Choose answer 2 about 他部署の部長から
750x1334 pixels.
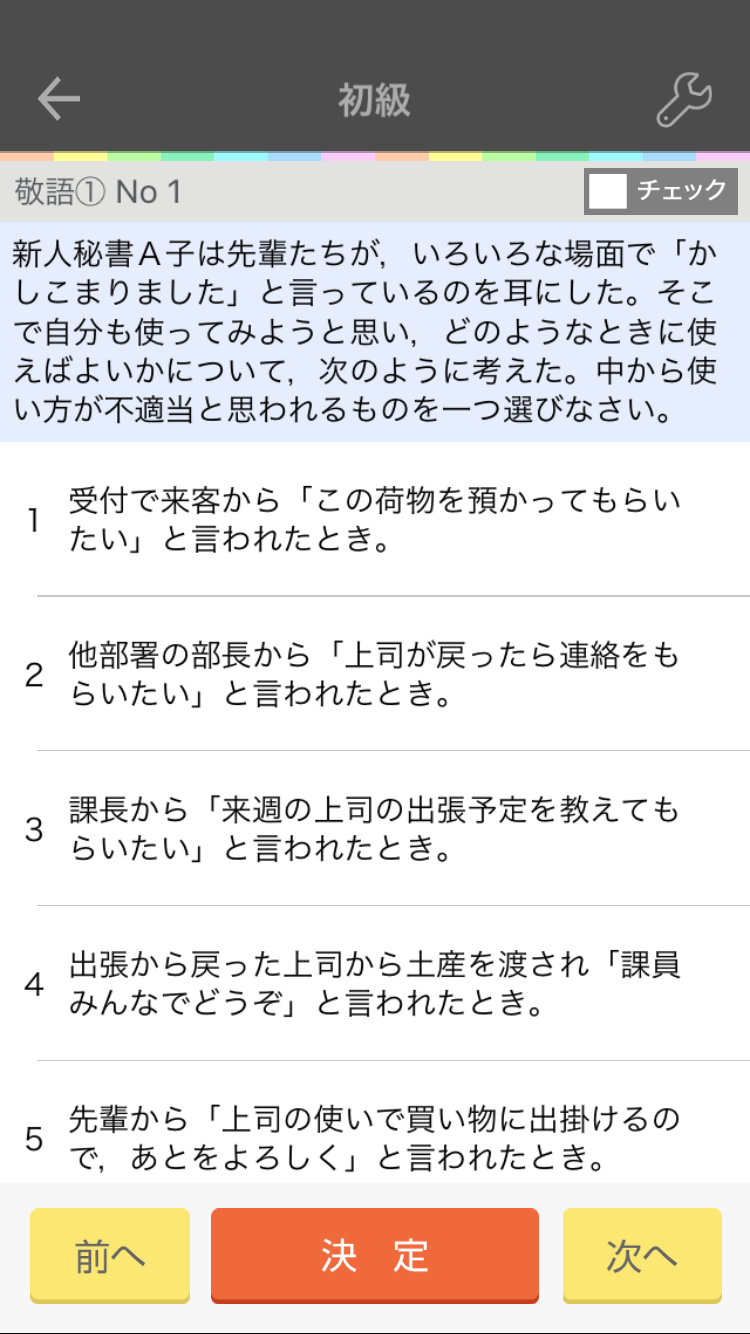tap(375, 674)
